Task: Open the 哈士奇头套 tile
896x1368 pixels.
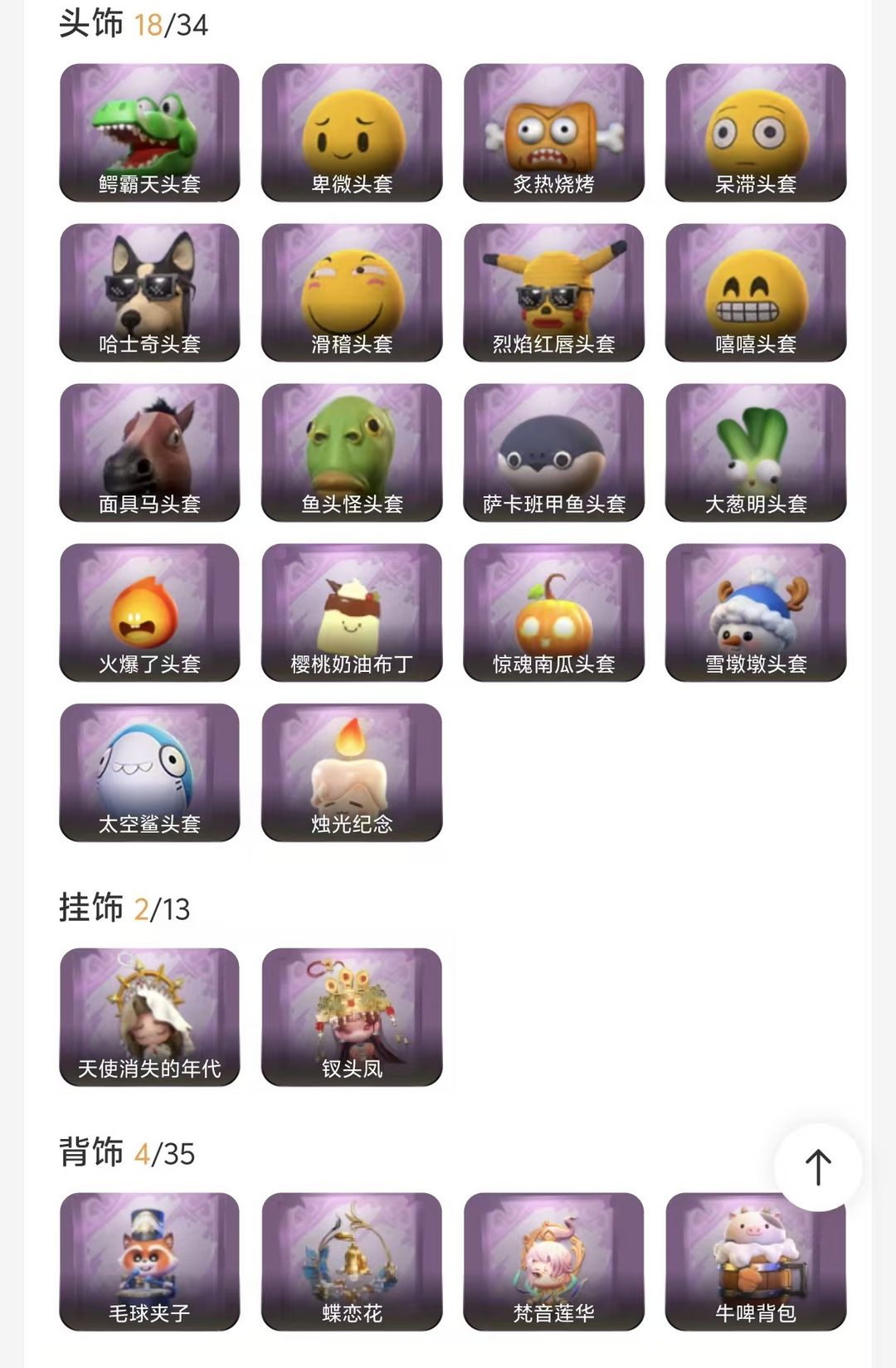Action: (x=149, y=293)
